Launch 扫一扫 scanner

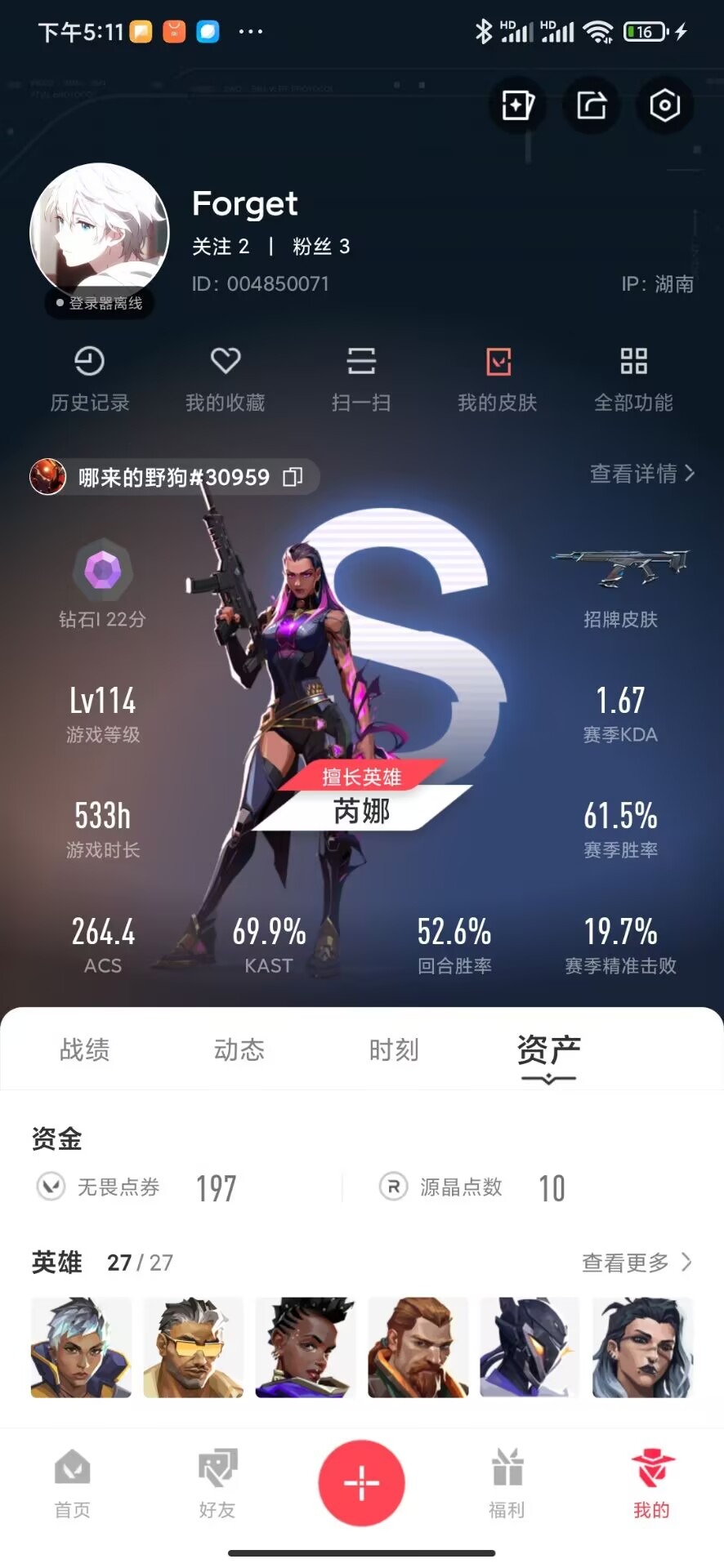[361, 379]
